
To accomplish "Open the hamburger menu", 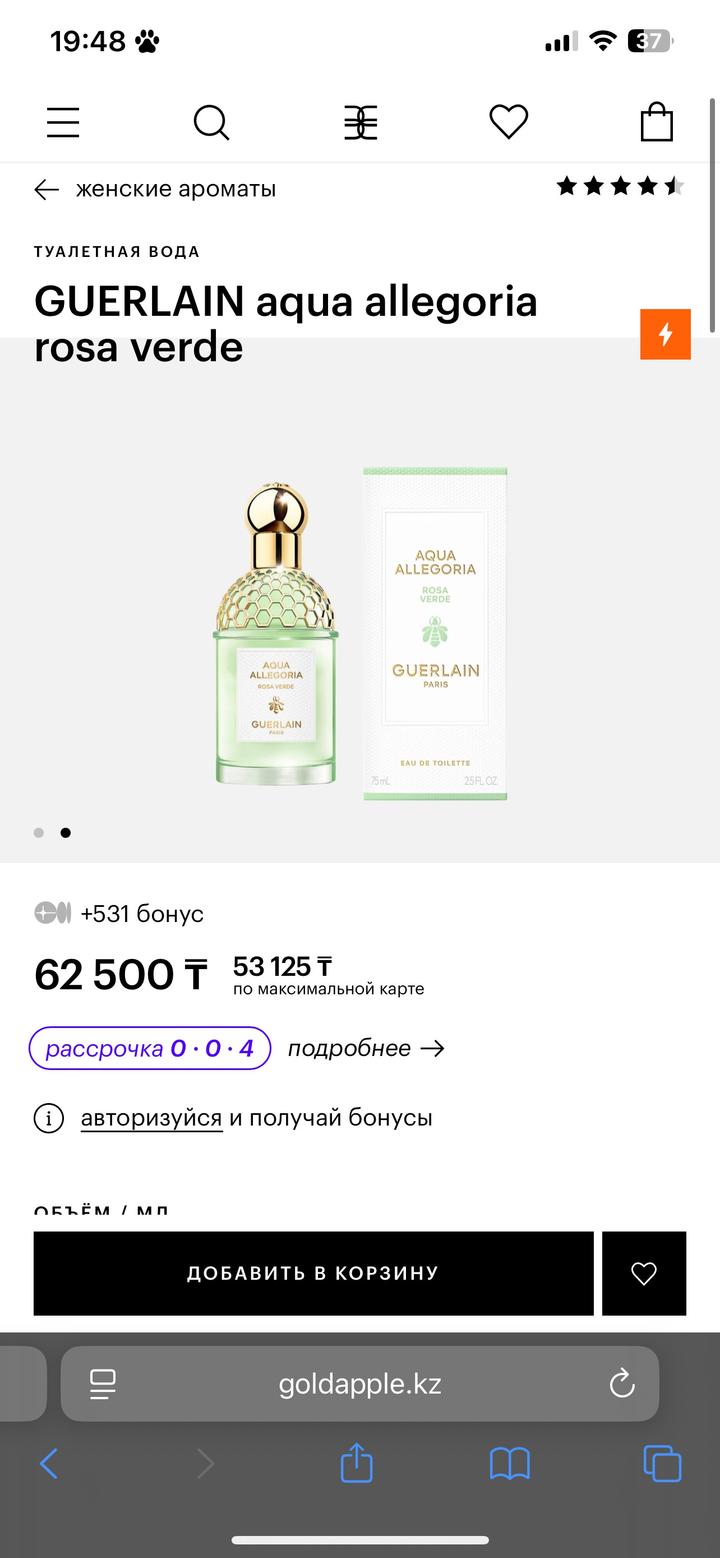I will pos(63,123).
